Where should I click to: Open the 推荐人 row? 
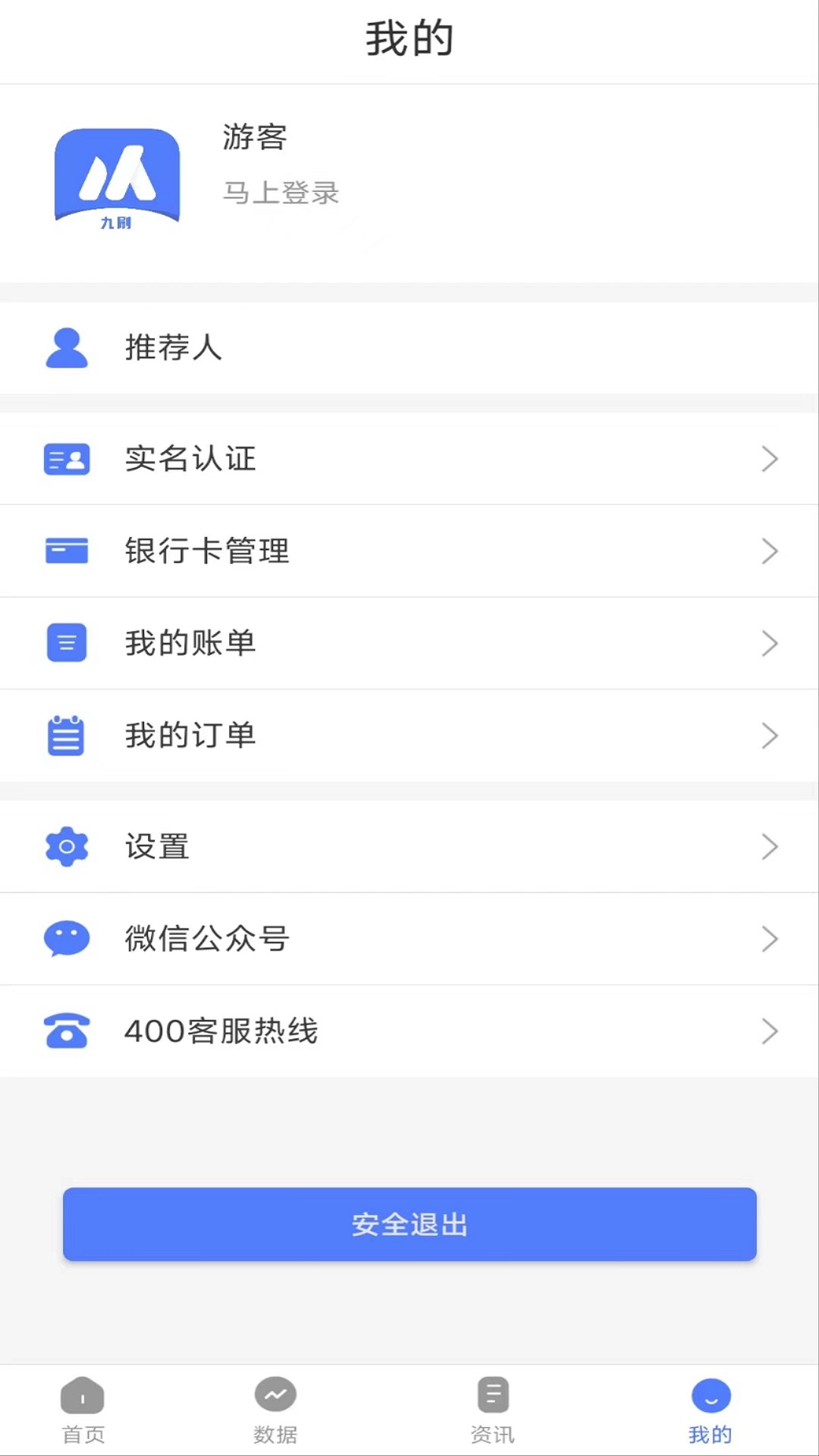click(409, 348)
